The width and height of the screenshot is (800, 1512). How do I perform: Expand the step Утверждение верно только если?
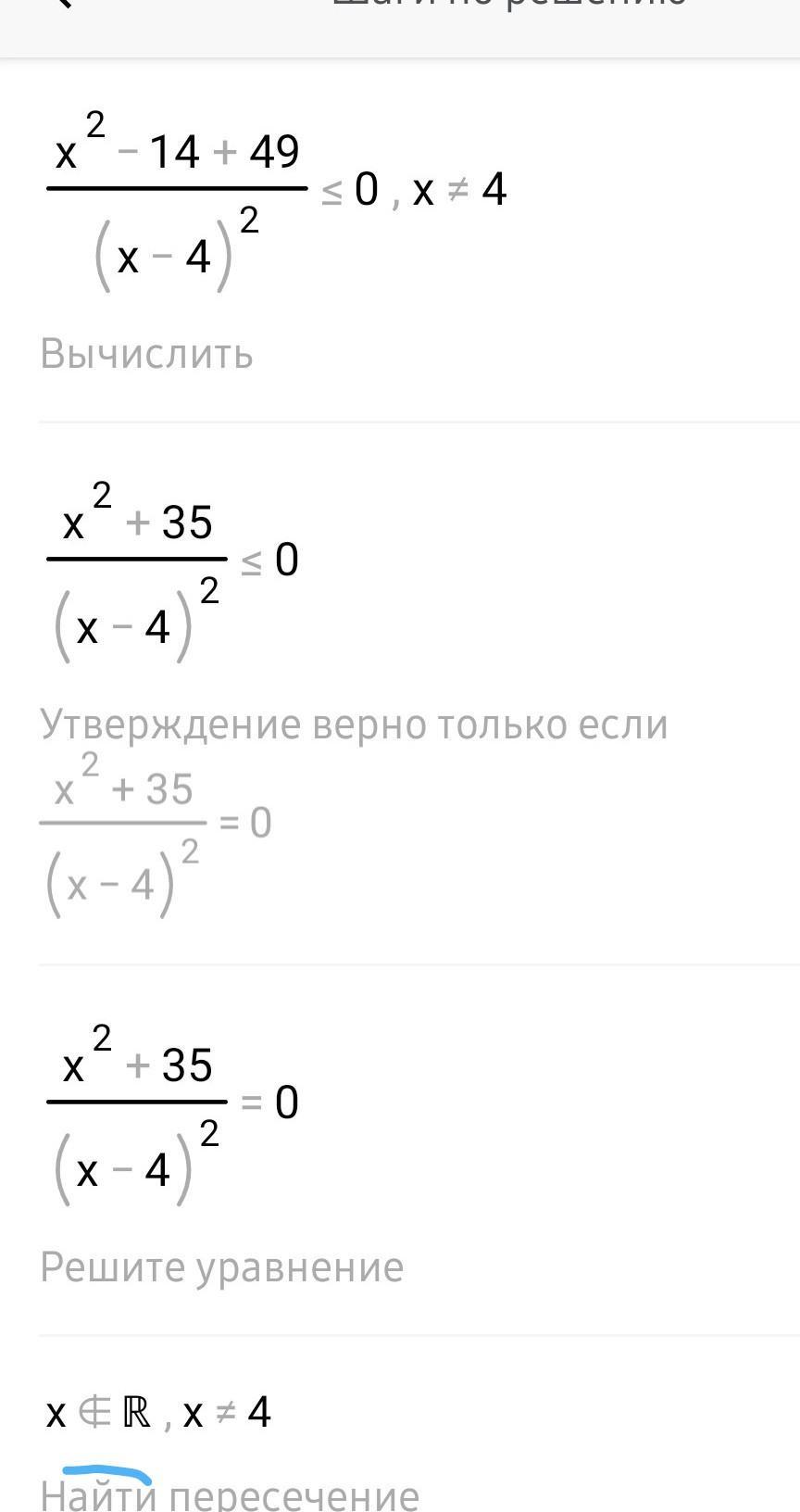coord(354,724)
